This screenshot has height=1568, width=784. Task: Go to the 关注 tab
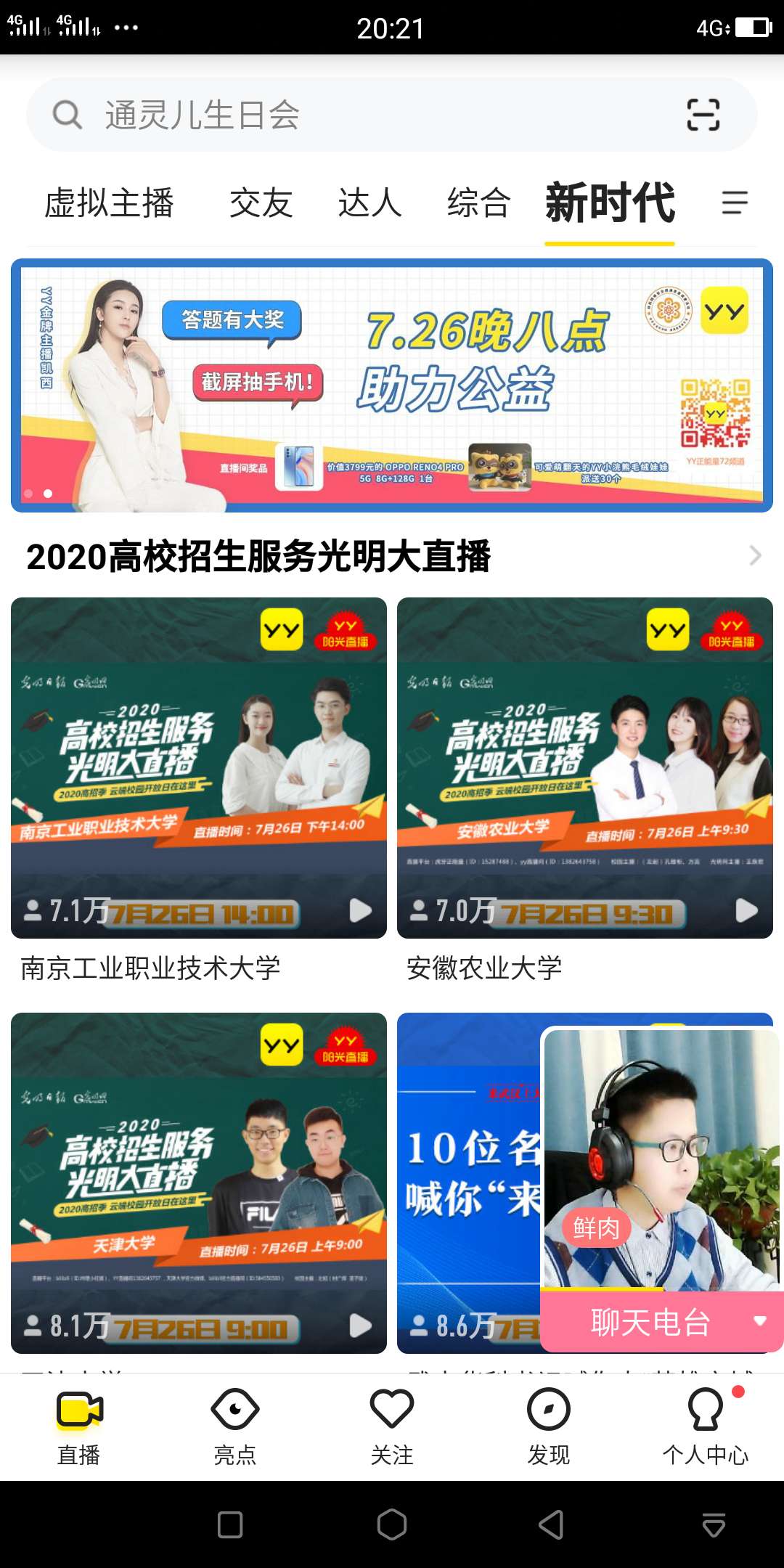[392, 1426]
